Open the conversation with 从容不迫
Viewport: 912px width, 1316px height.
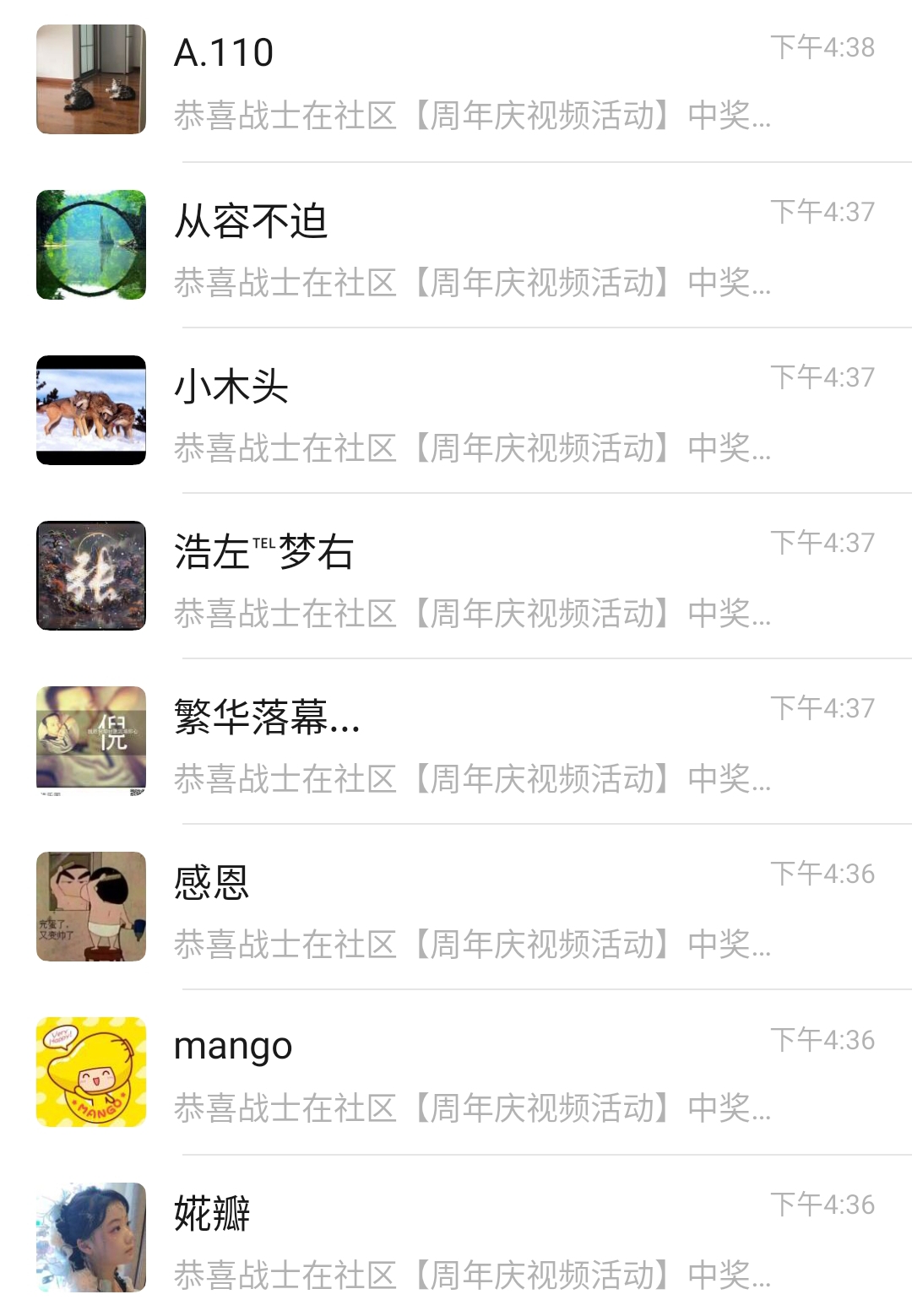tap(456, 246)
